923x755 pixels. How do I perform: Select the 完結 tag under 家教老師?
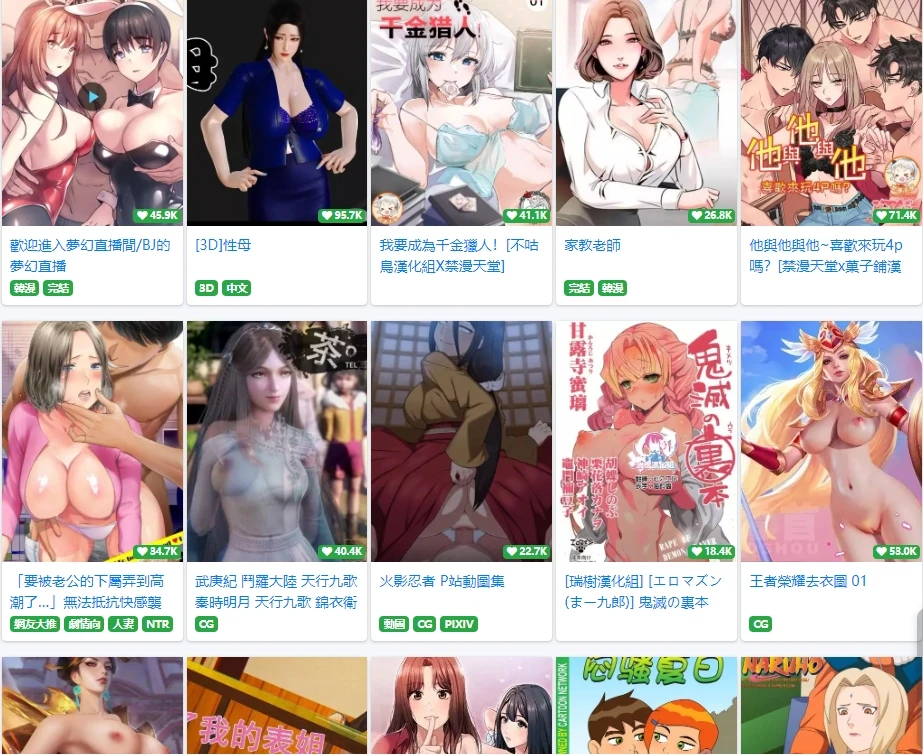click(x=578, y=288)
